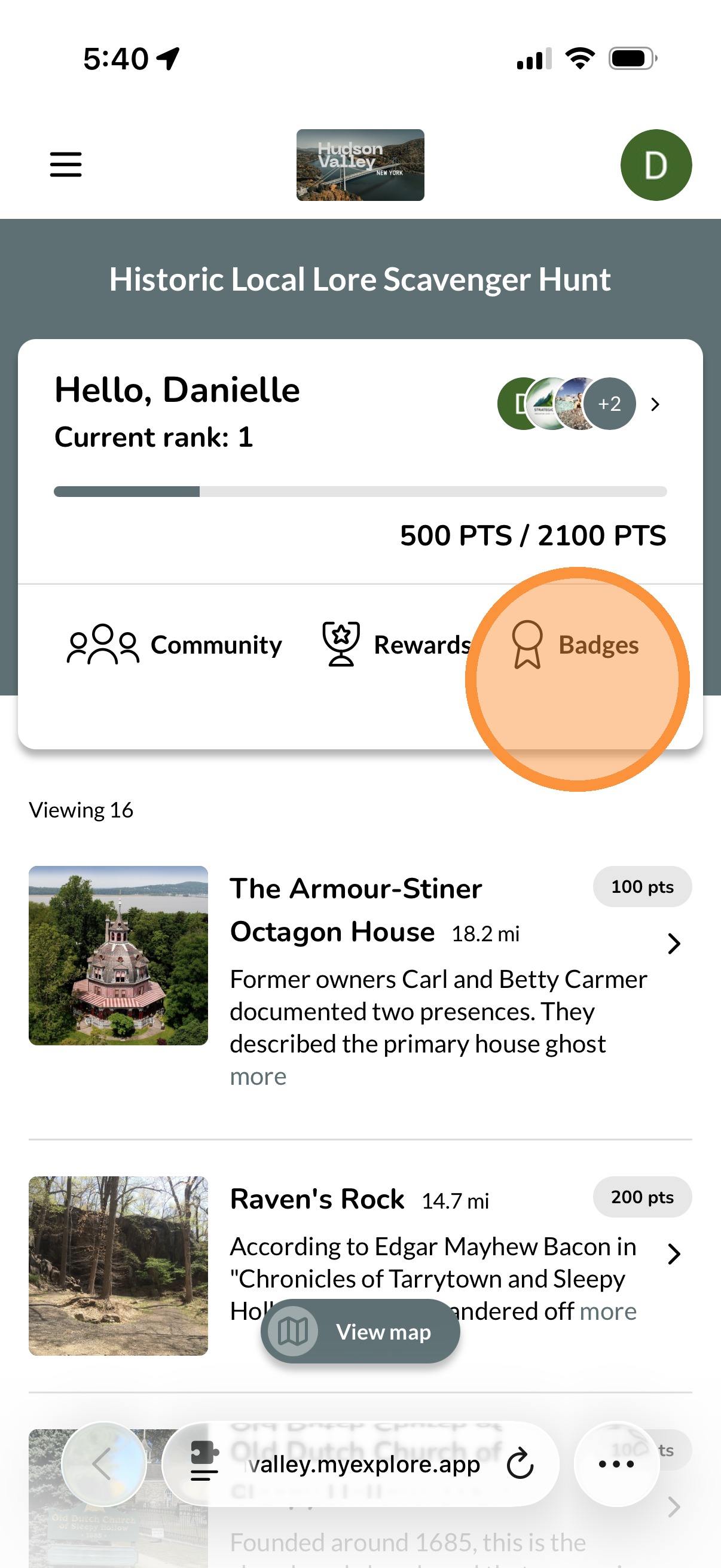Reload the page
Screen dimensions: 721x1568
click(x=520, y=1464)
